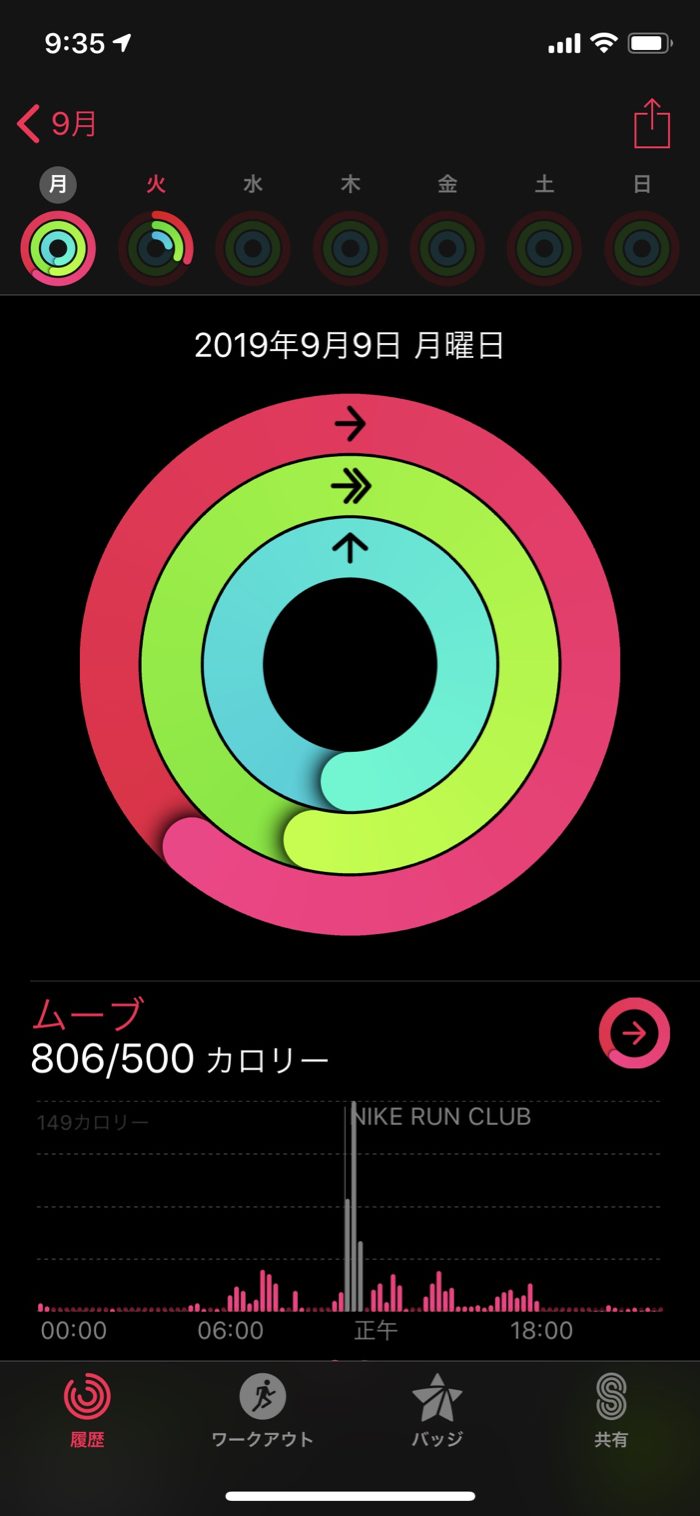The image size is (700, 1516).
Task: Go back to the 9月 calendar
Action: (57, 125)
